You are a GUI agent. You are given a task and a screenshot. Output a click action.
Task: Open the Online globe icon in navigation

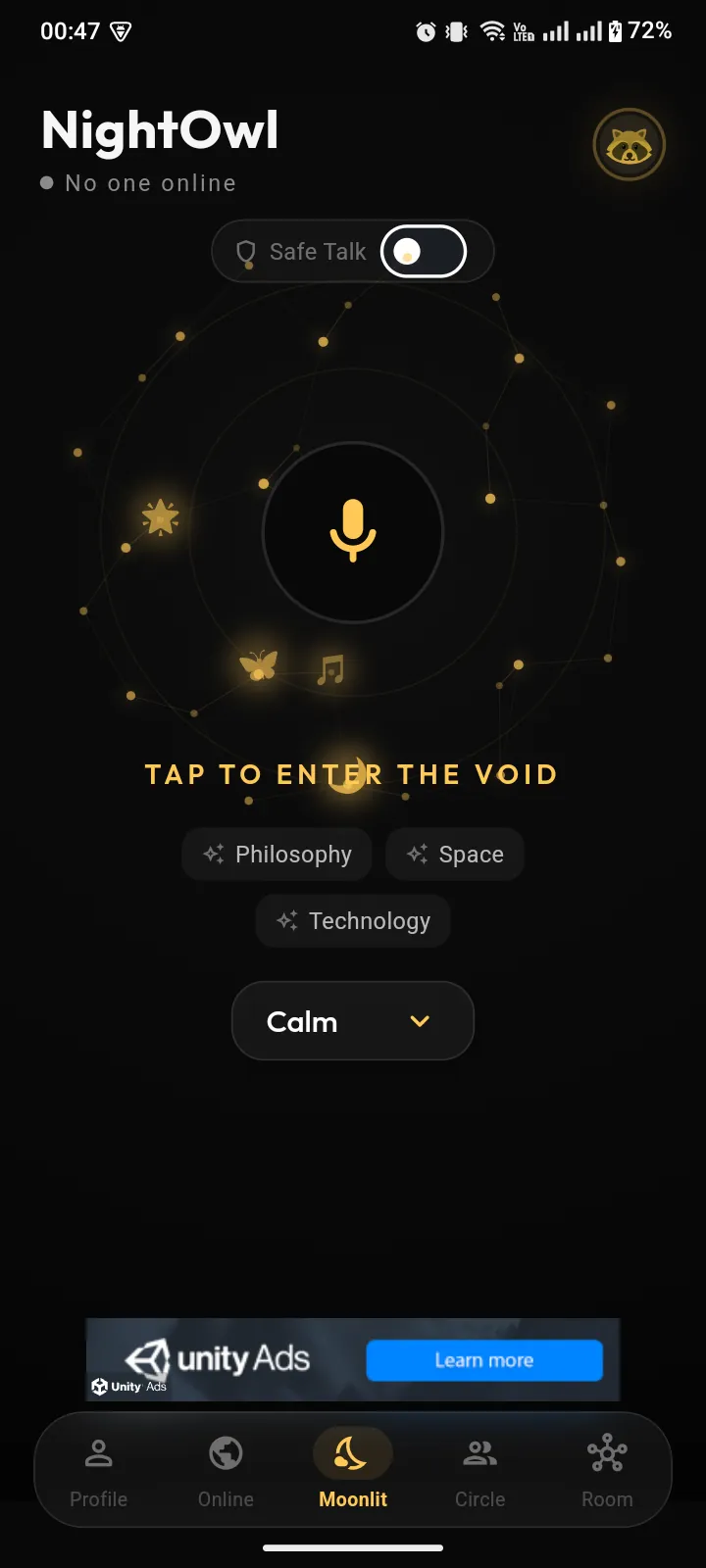click(x=225, y=1470)
